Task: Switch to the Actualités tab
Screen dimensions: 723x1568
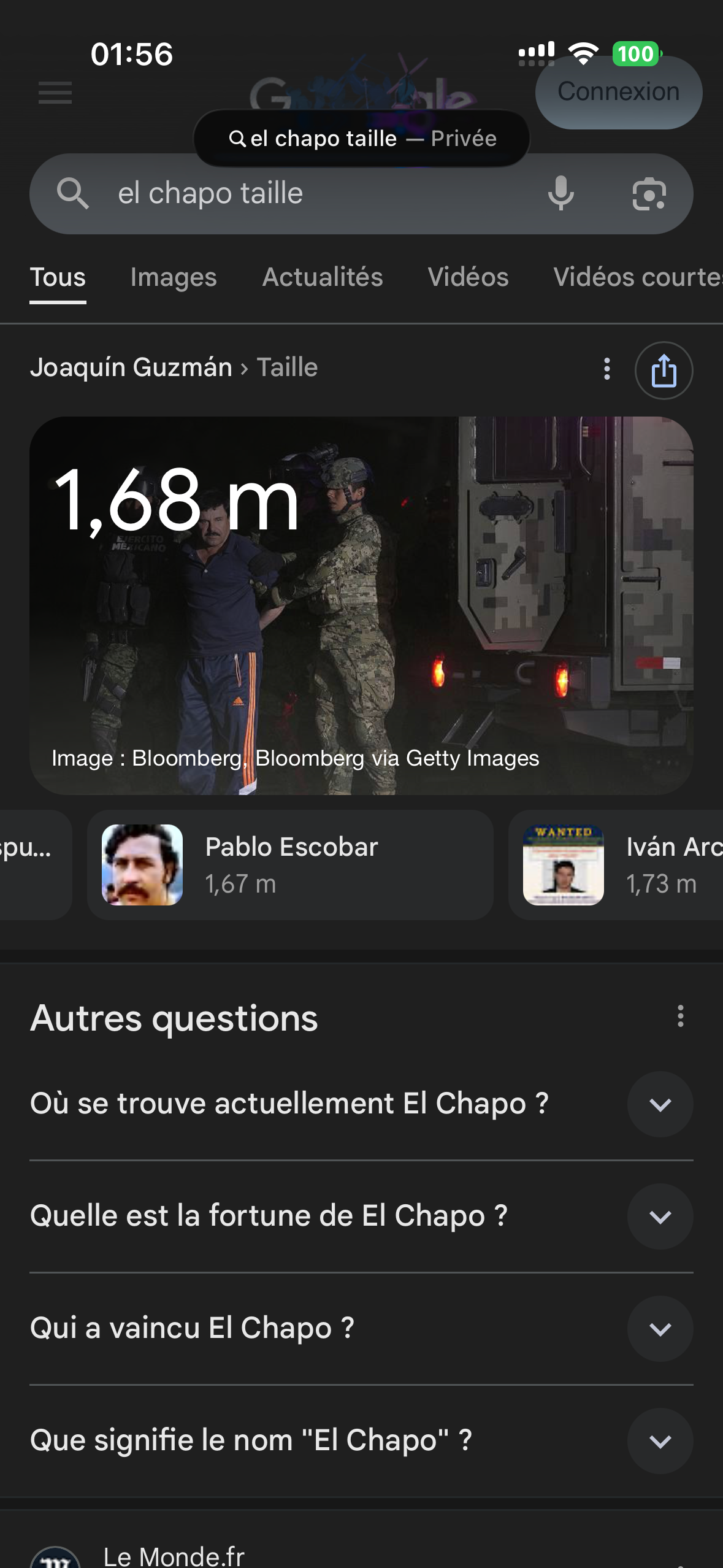Action: (x=323, y=277)
